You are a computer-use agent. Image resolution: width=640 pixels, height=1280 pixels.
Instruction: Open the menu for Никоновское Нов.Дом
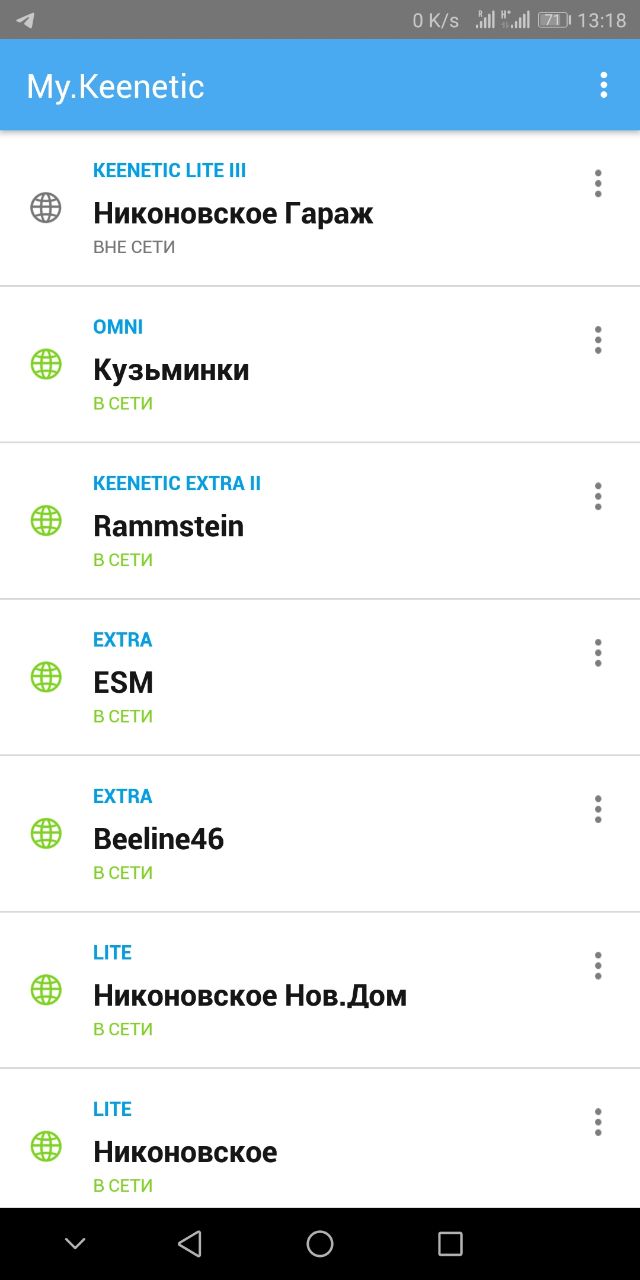coord(598,966)
